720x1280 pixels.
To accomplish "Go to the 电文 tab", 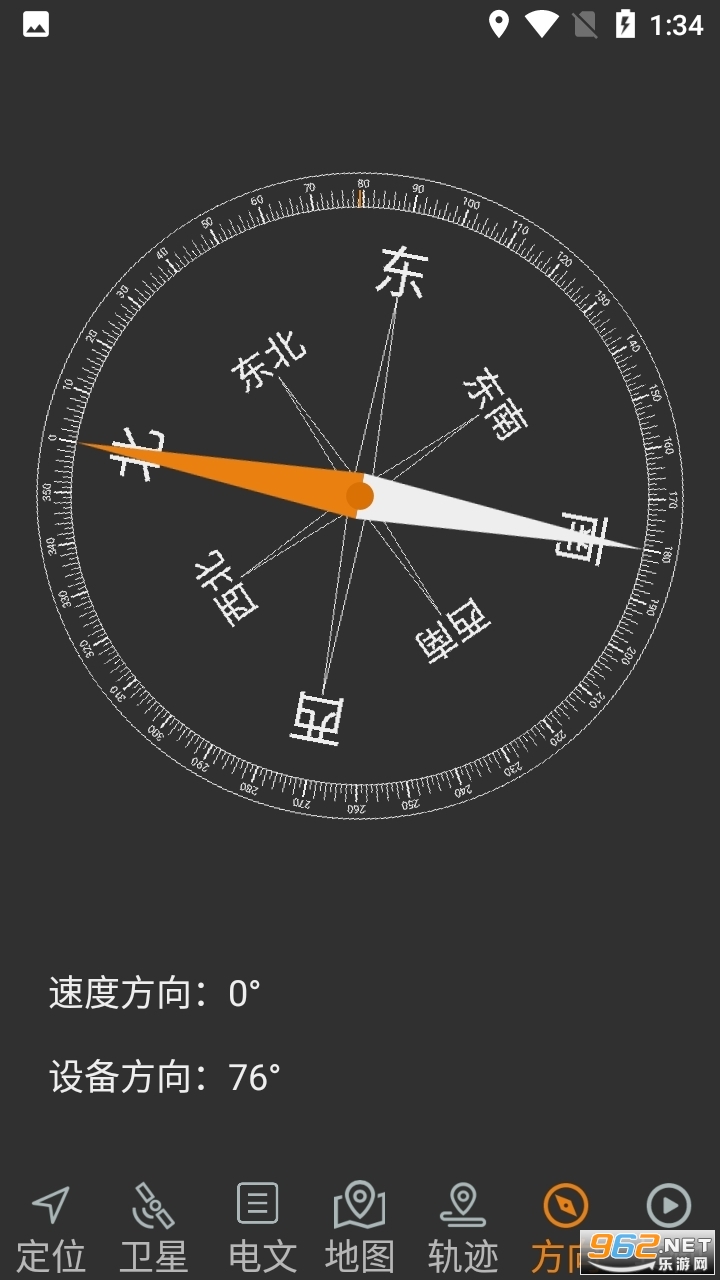I will 258,1226.
